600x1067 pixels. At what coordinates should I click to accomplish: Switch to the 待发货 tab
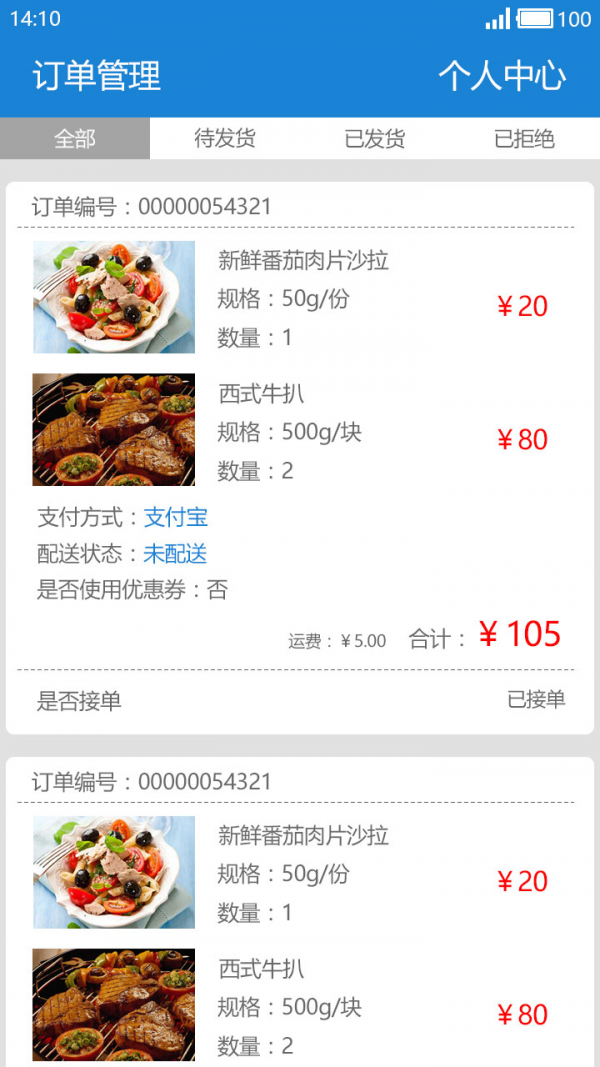(x=225, y=139)
